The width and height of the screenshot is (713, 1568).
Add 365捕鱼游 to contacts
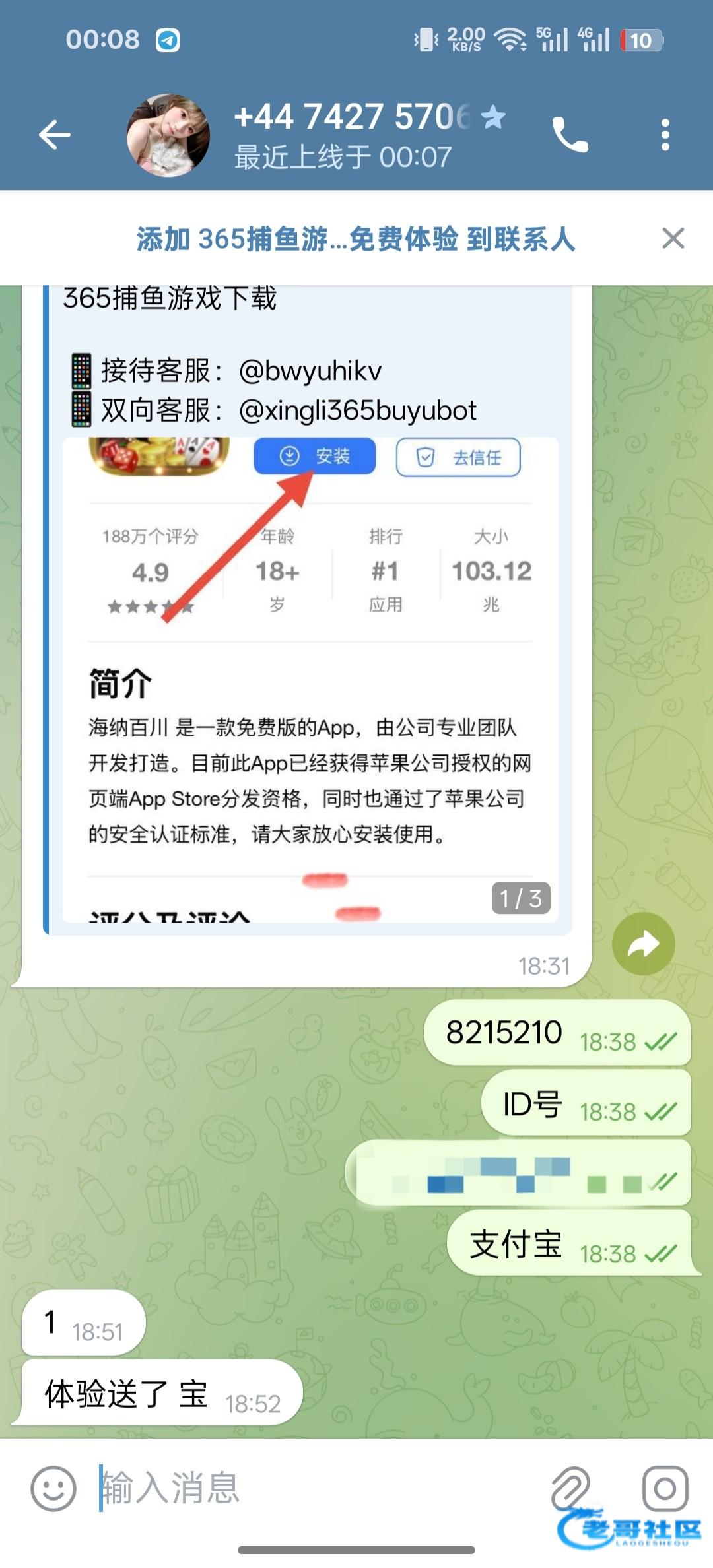[x=356, y=239]
